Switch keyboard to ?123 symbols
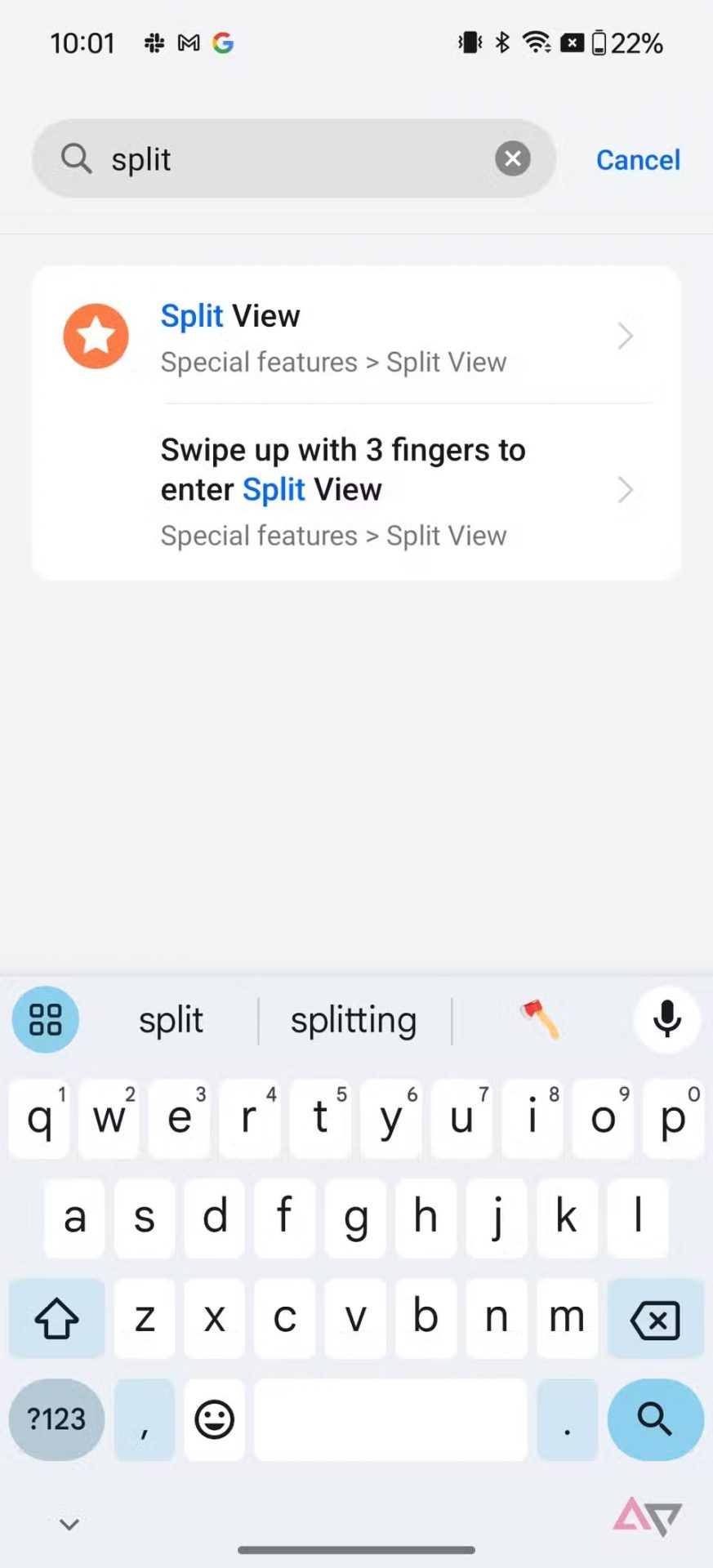The width and height of the screenshot is (713, 1568). click(56, 1419)
